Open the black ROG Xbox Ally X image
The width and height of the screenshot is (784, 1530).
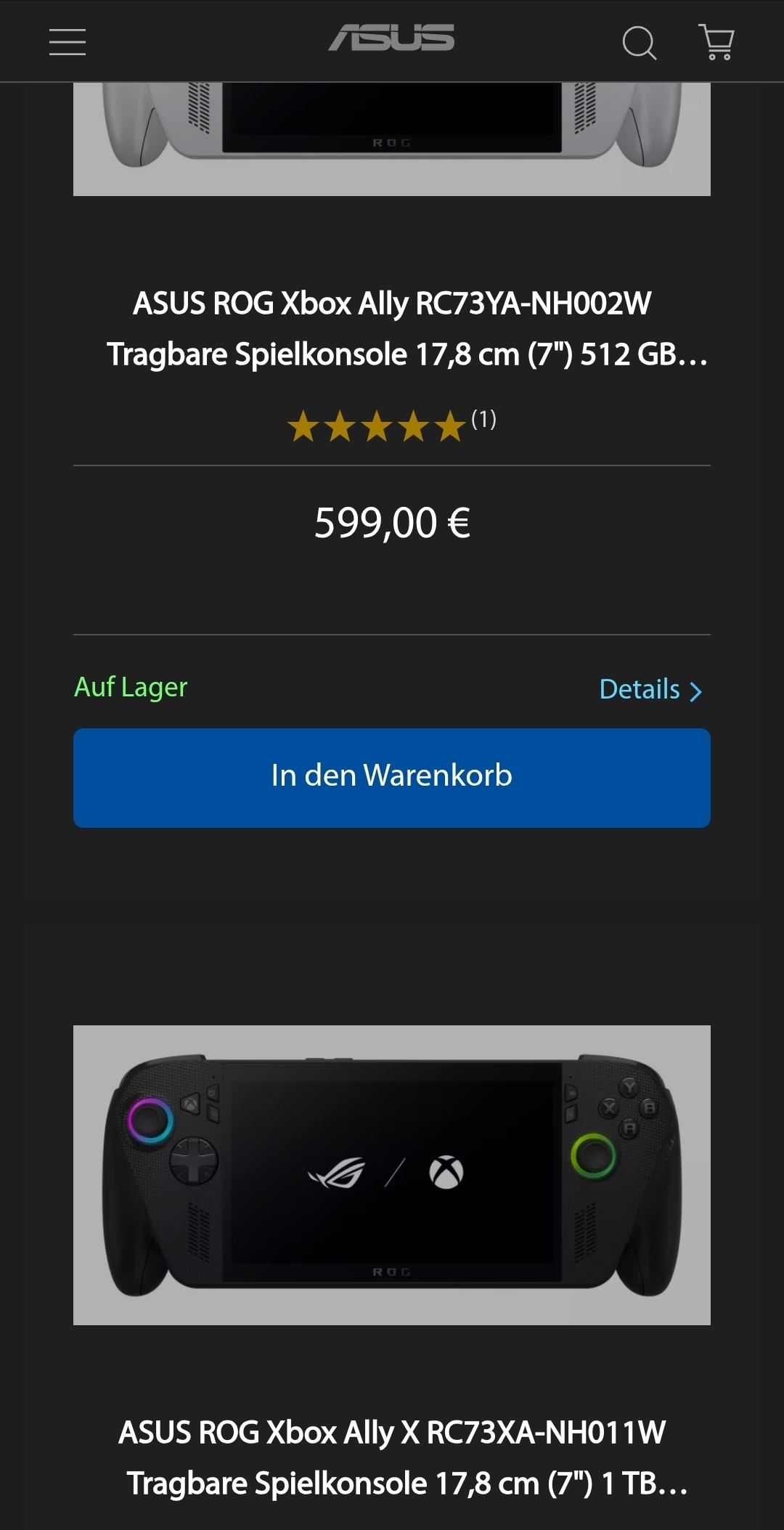coord(392,1174)
